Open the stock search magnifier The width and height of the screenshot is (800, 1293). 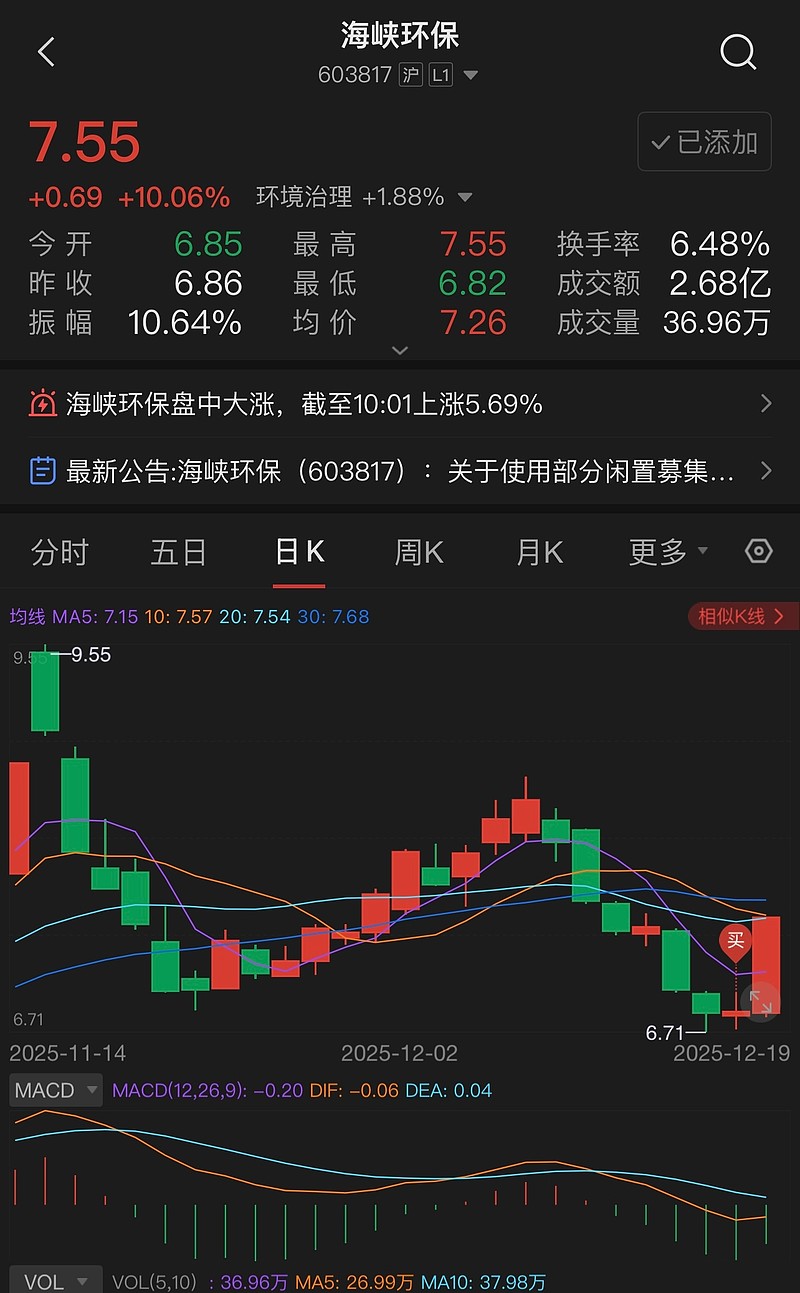tap(738, 52)
